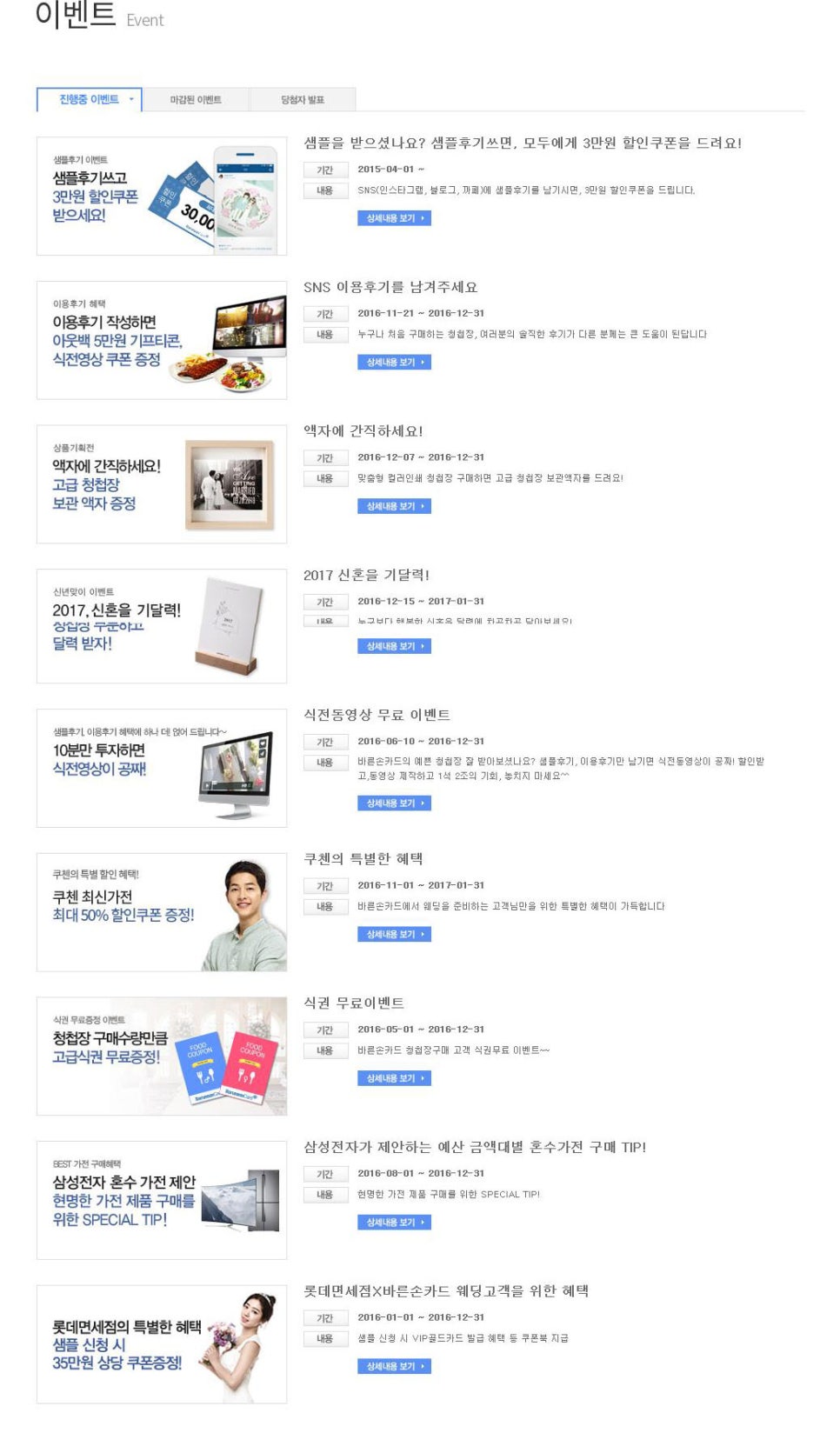
Task: Open the 샘플후기쓰고 3만원 할인쿠폰 banner
Action: [x=162, y=197]
